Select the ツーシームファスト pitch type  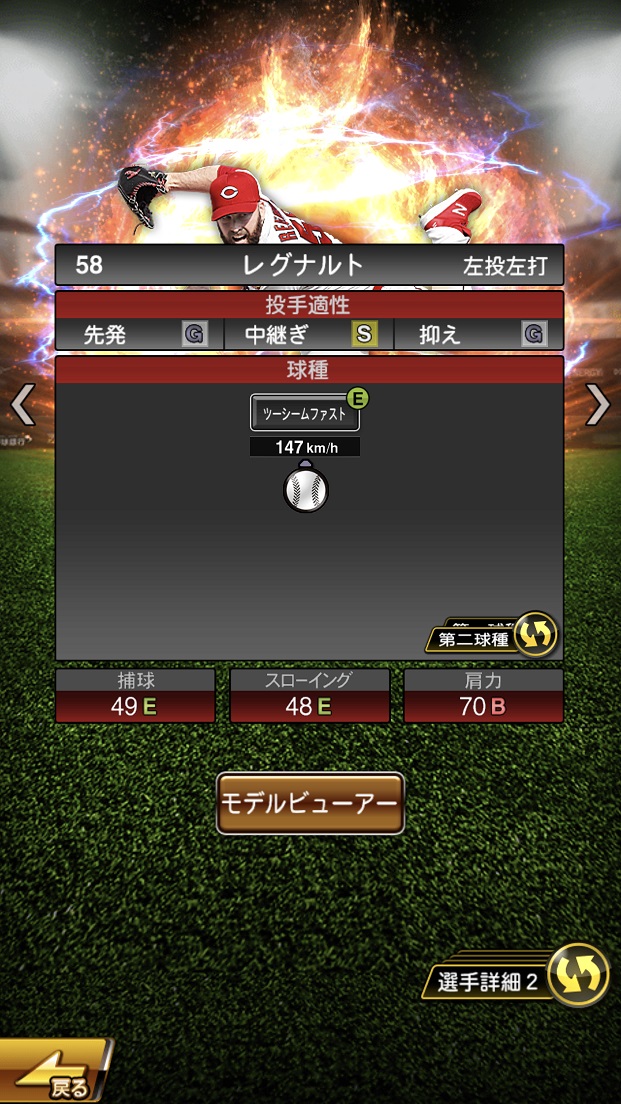[x=304, y=412]
